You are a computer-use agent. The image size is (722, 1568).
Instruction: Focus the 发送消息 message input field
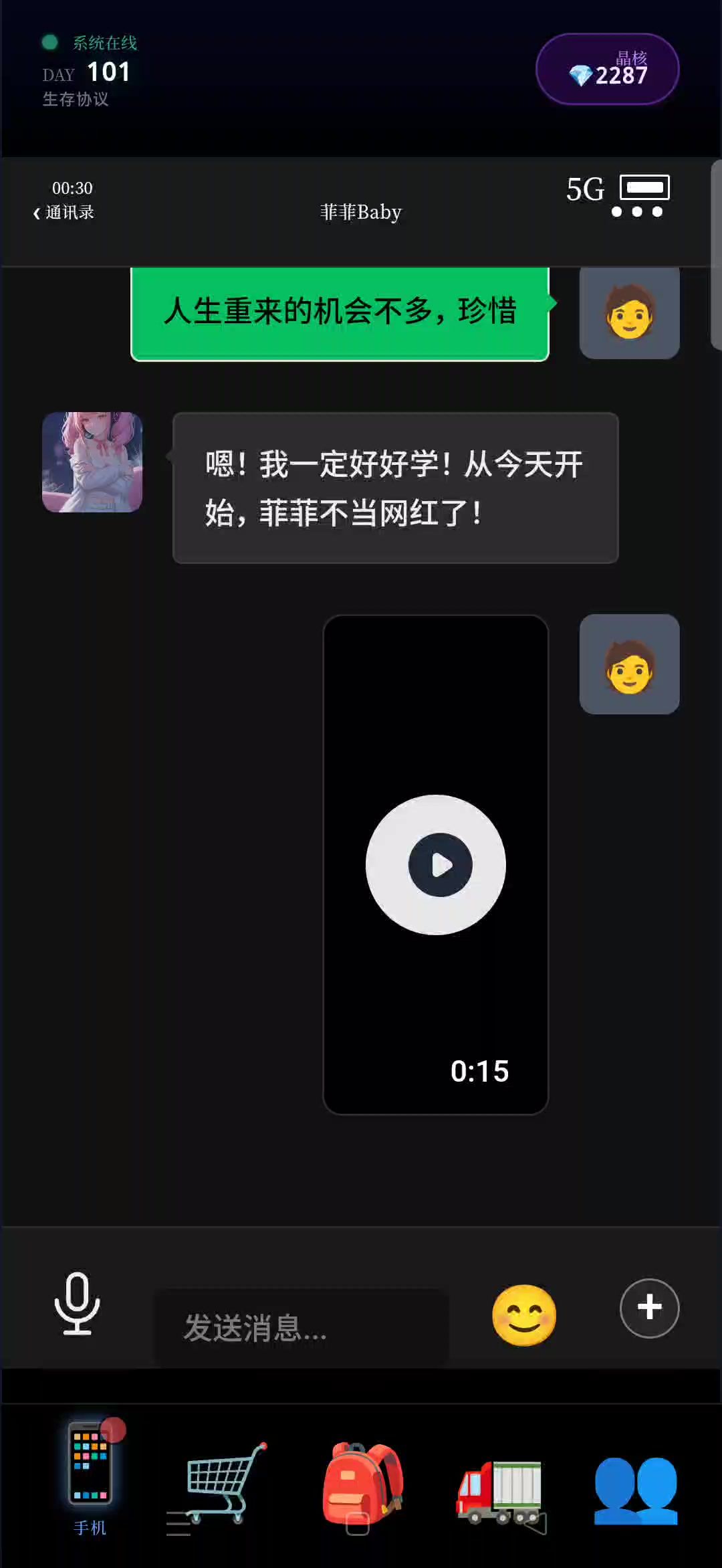(301, 1327)
